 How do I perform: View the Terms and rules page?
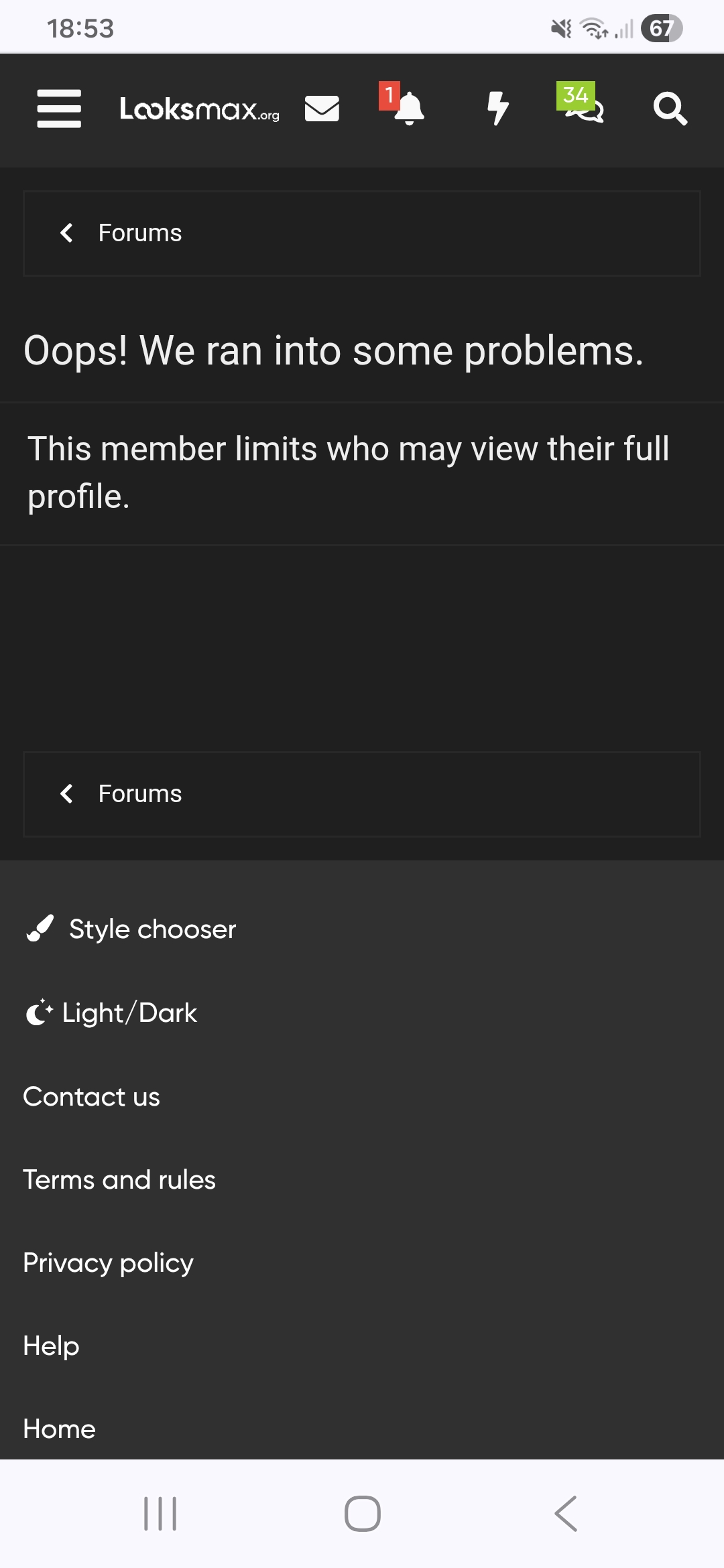pos(119,1179)
